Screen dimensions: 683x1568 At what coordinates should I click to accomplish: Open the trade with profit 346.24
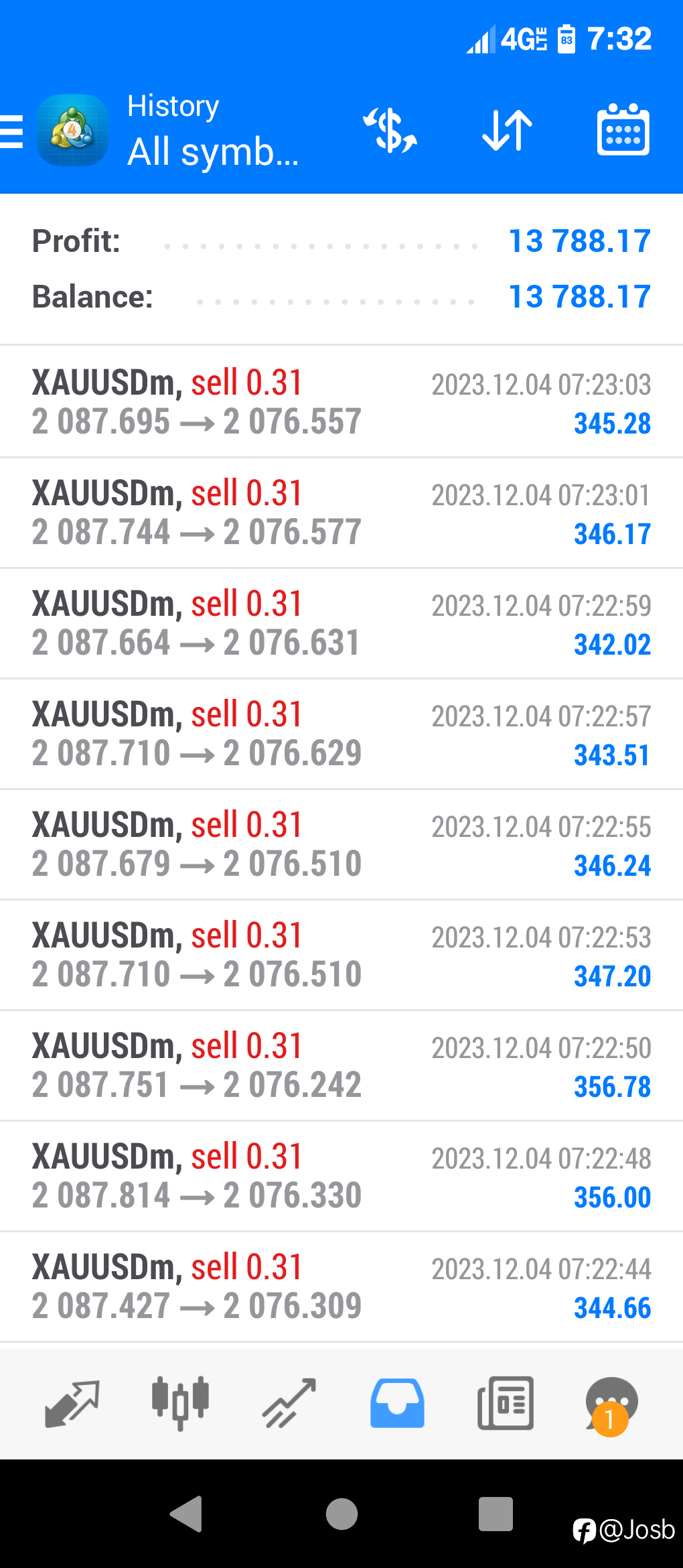341,844
